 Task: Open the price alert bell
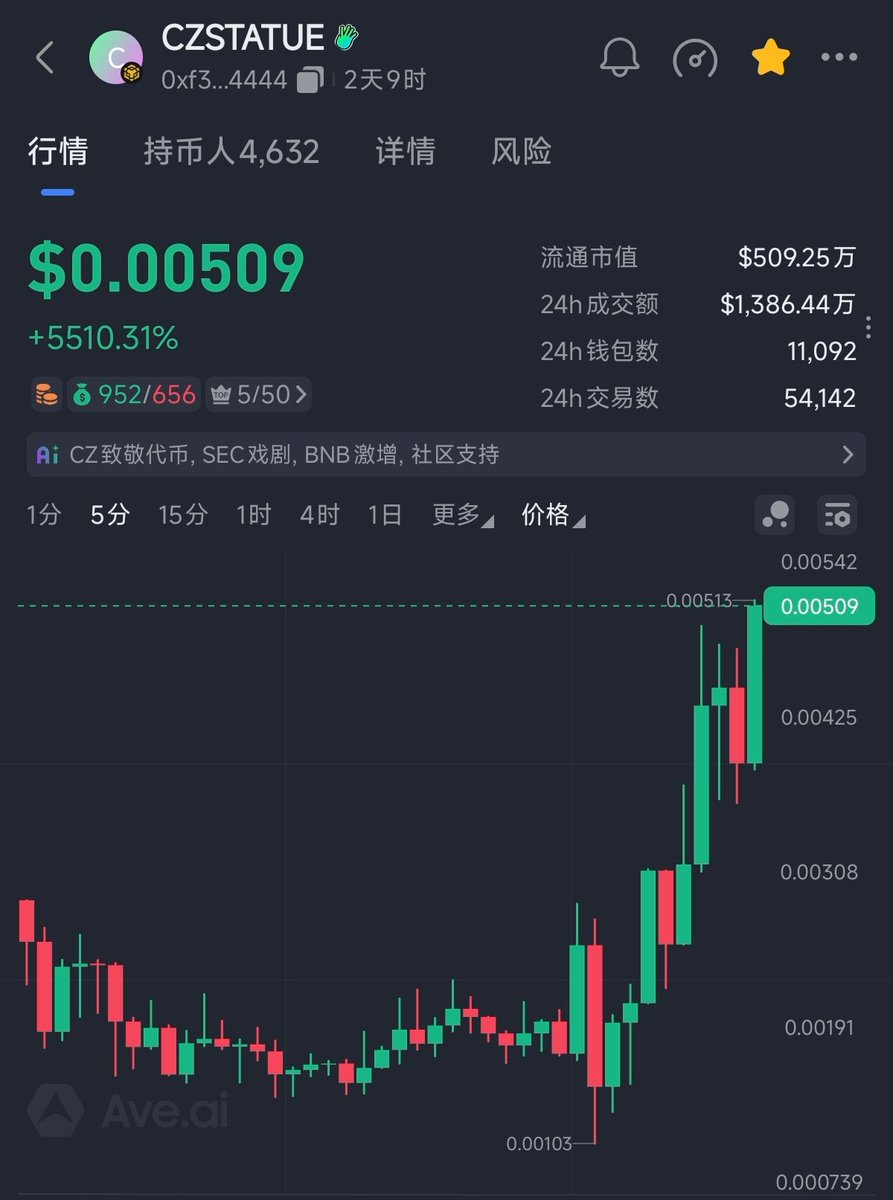click(619, 58)
